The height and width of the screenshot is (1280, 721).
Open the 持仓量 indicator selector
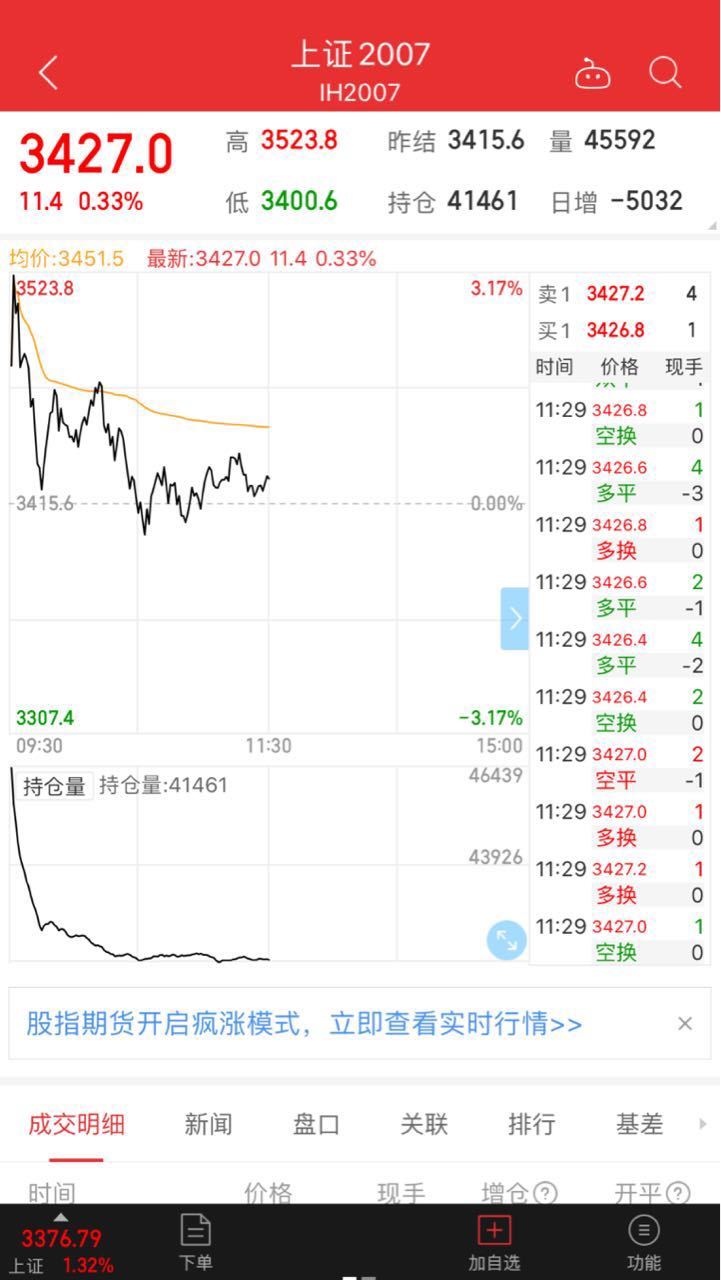pos(54,786)
